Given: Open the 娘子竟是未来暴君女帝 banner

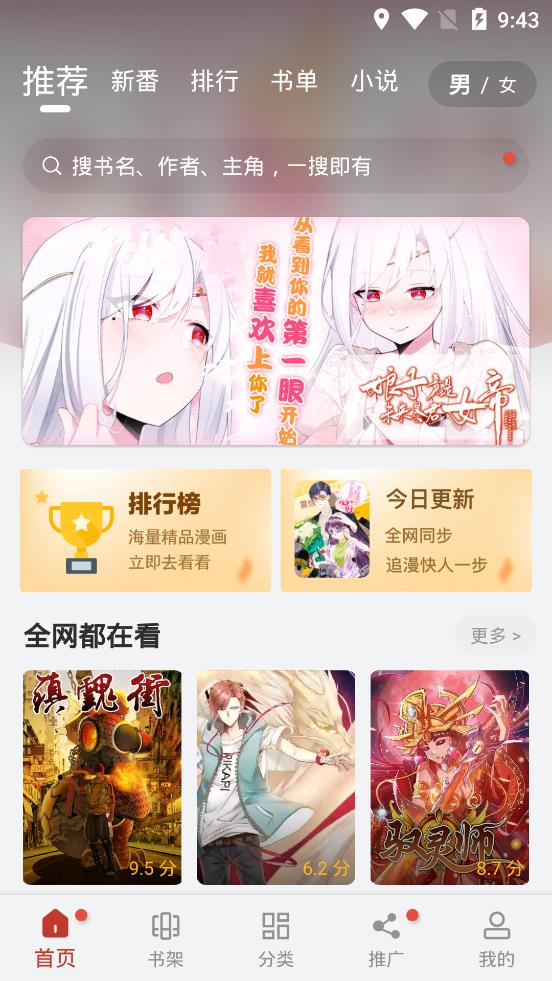Looking at the screenshot, I should click(276, 331).
